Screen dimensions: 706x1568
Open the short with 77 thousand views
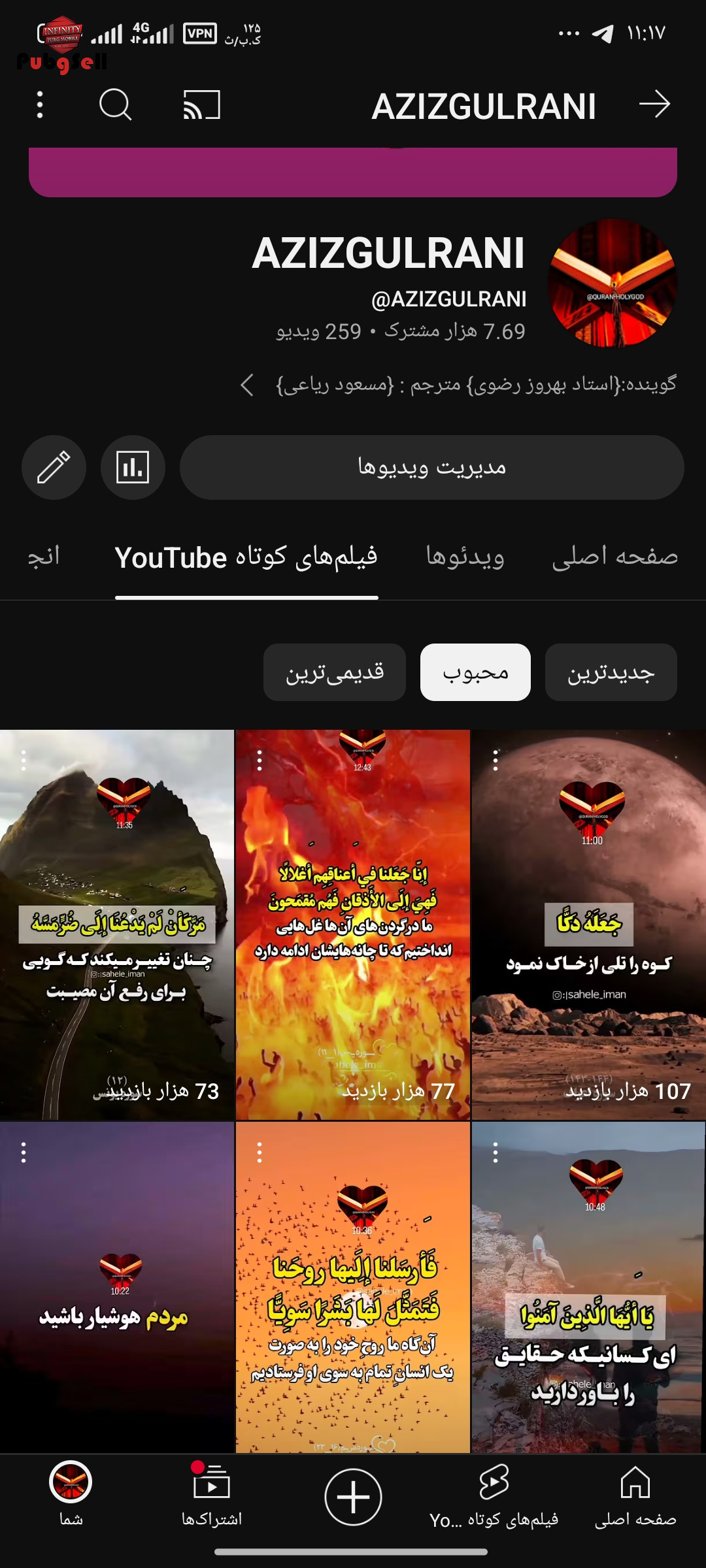(x=353, y=924)
